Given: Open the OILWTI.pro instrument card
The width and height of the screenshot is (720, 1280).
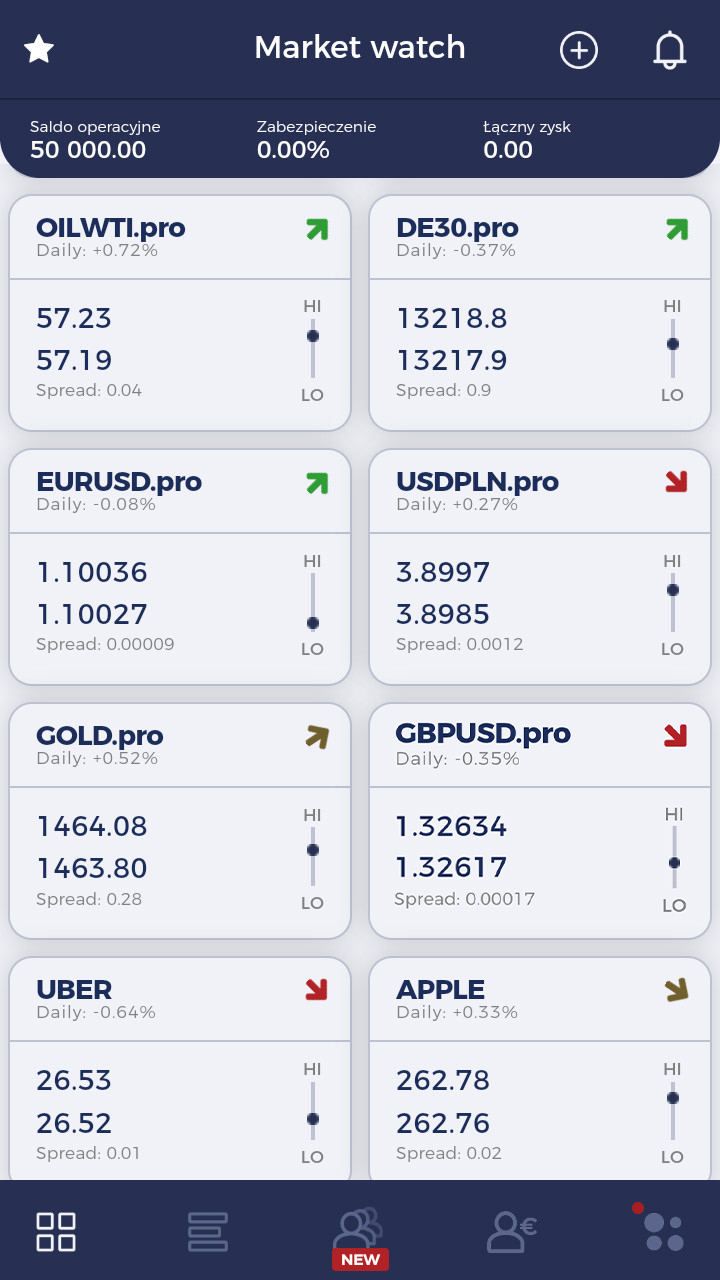Looking at the screenshot, I should (x=180, y=313).
